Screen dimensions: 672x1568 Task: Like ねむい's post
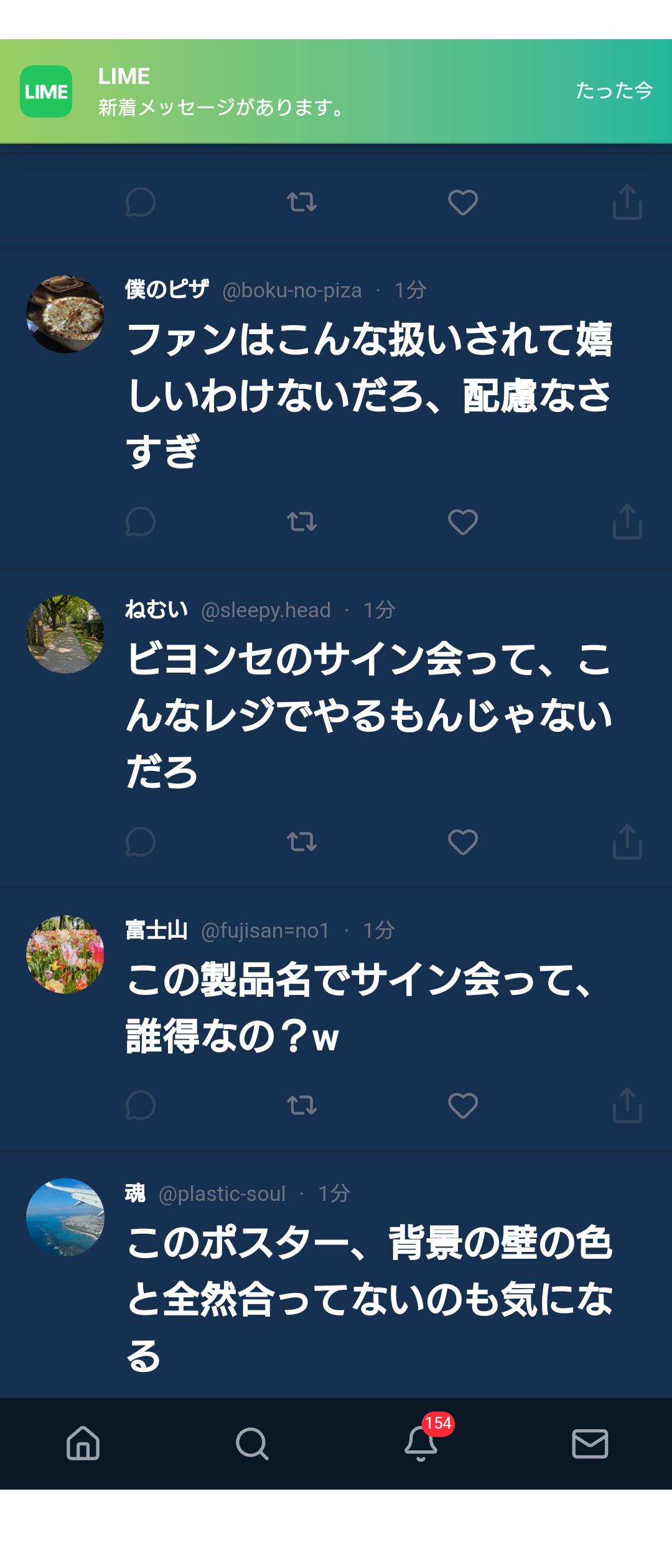point(463,842)
